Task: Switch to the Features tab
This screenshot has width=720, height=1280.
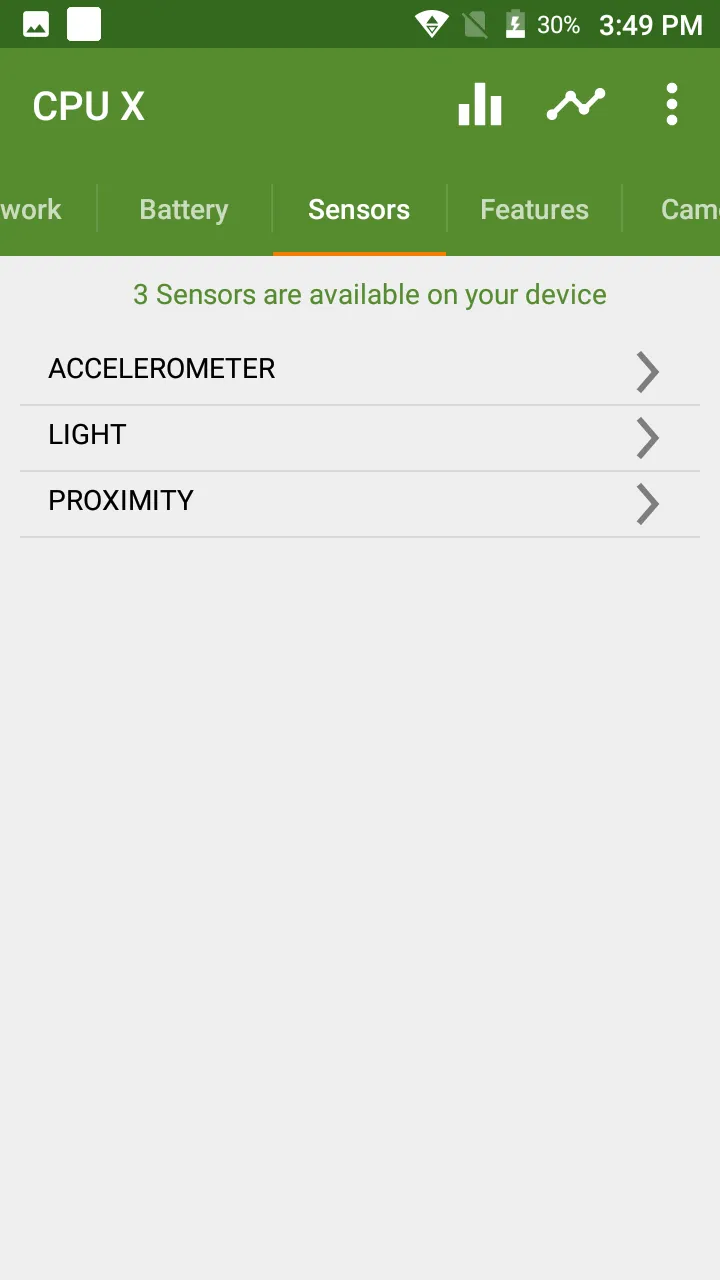Action: 534,209
